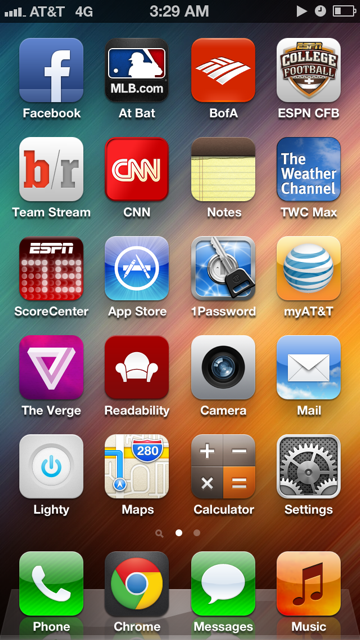This screenshot has width=360, height=640.
Task: Launch 1Password
Action: tap(223, 268)
